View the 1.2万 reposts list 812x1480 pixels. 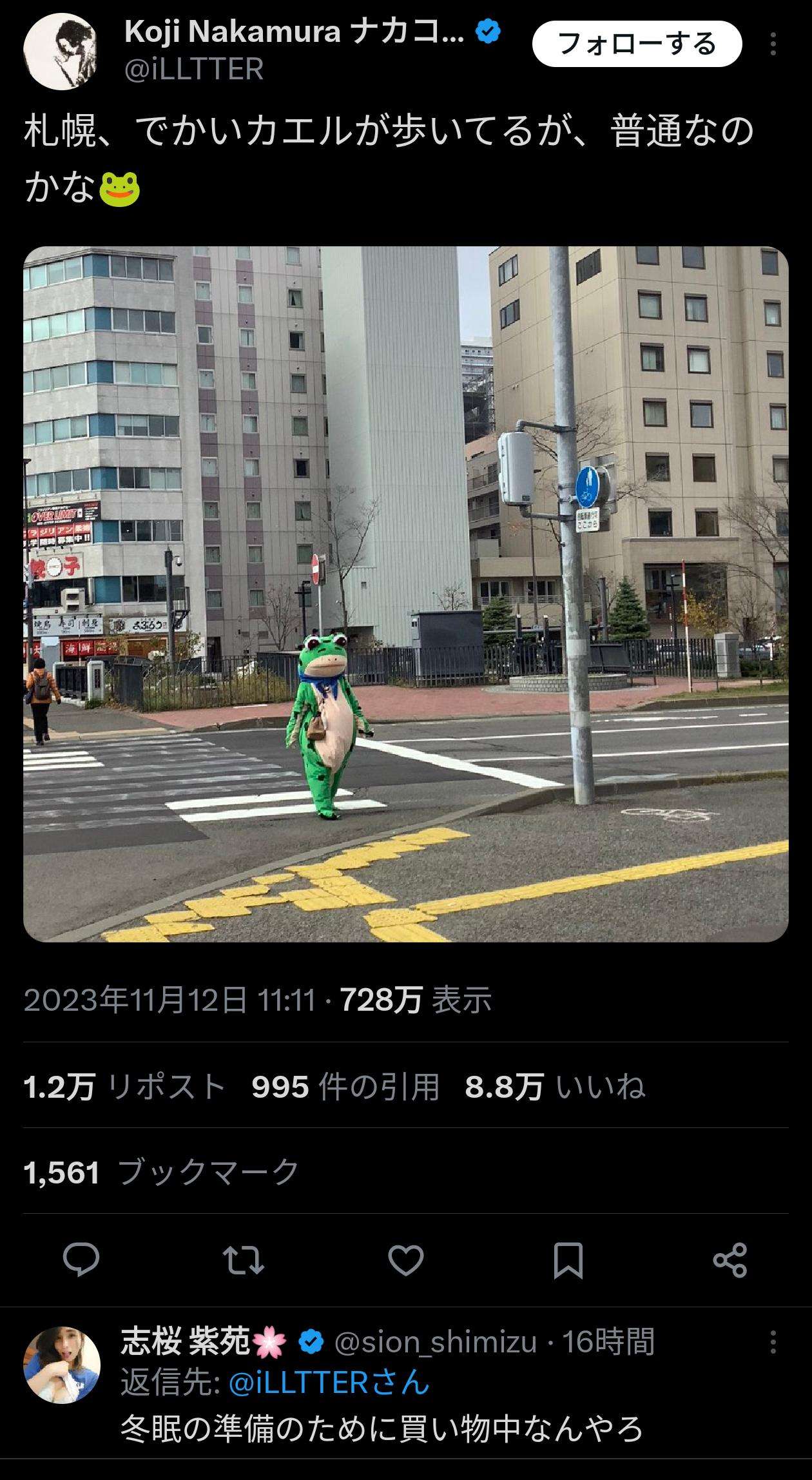pos(124,1086)
